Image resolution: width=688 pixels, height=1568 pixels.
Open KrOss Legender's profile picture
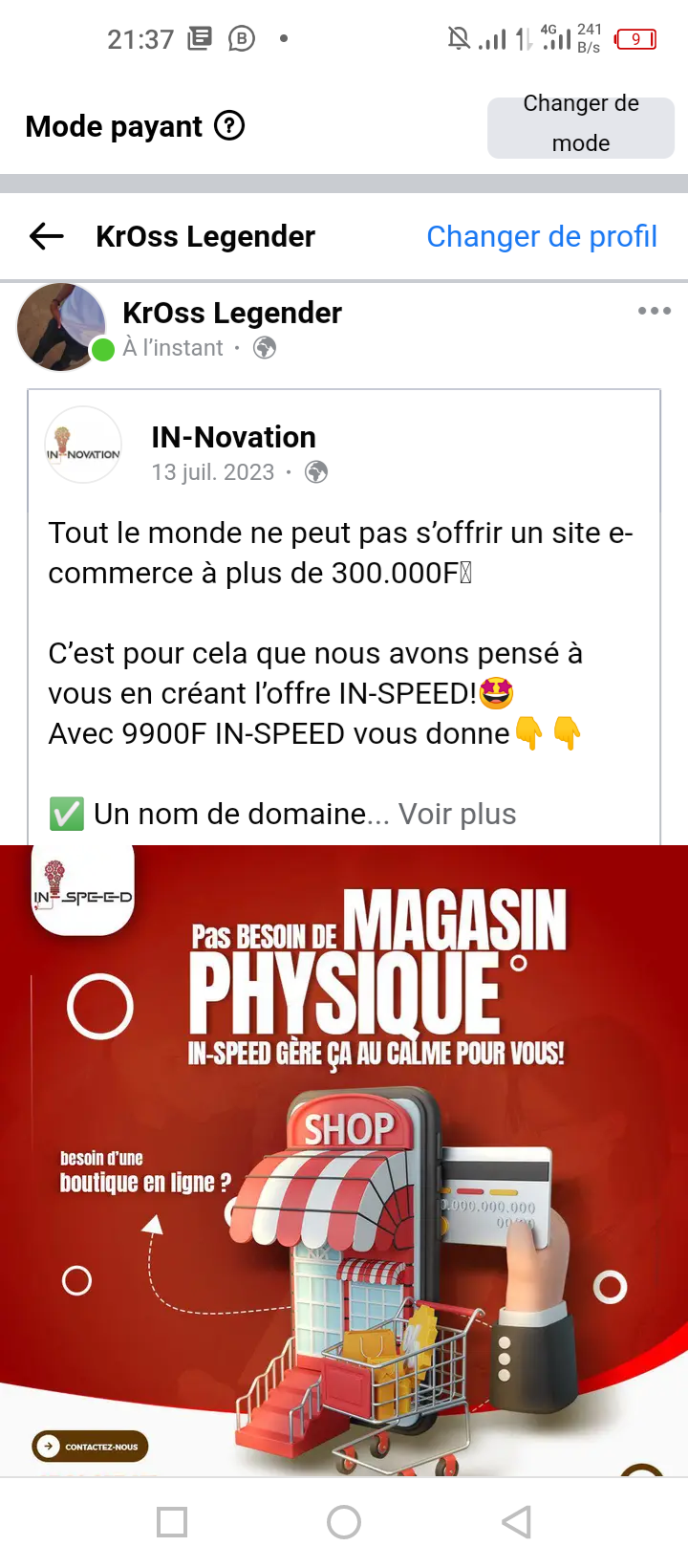(x=61, y=326)
